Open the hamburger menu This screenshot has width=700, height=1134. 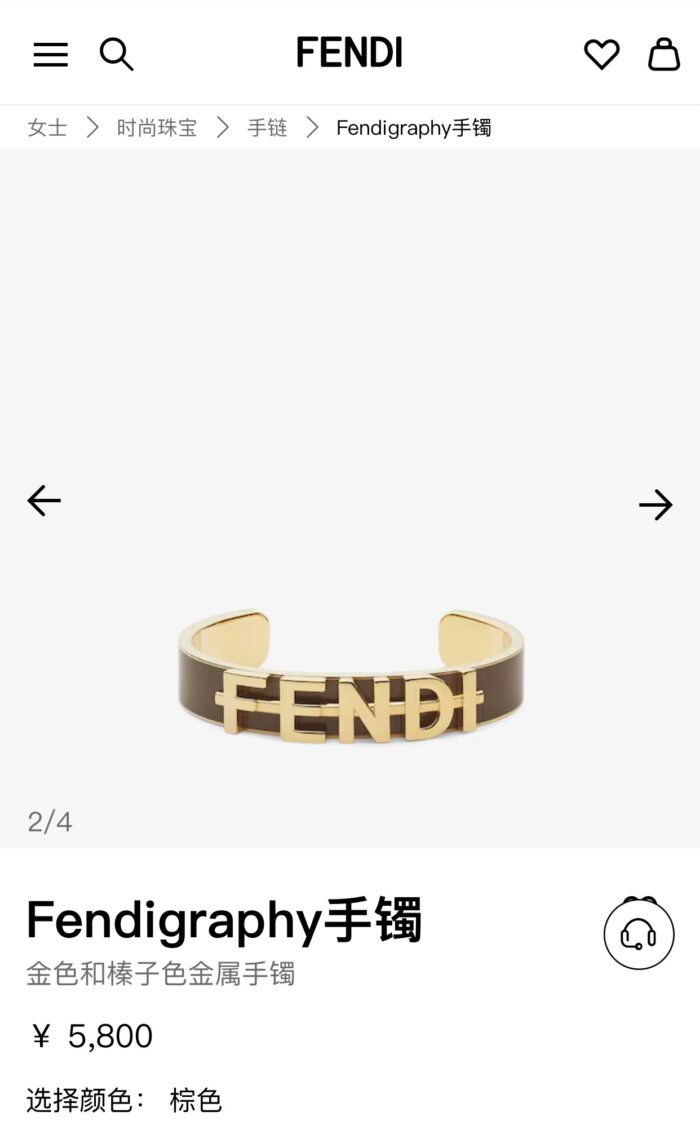pos(51,54)
